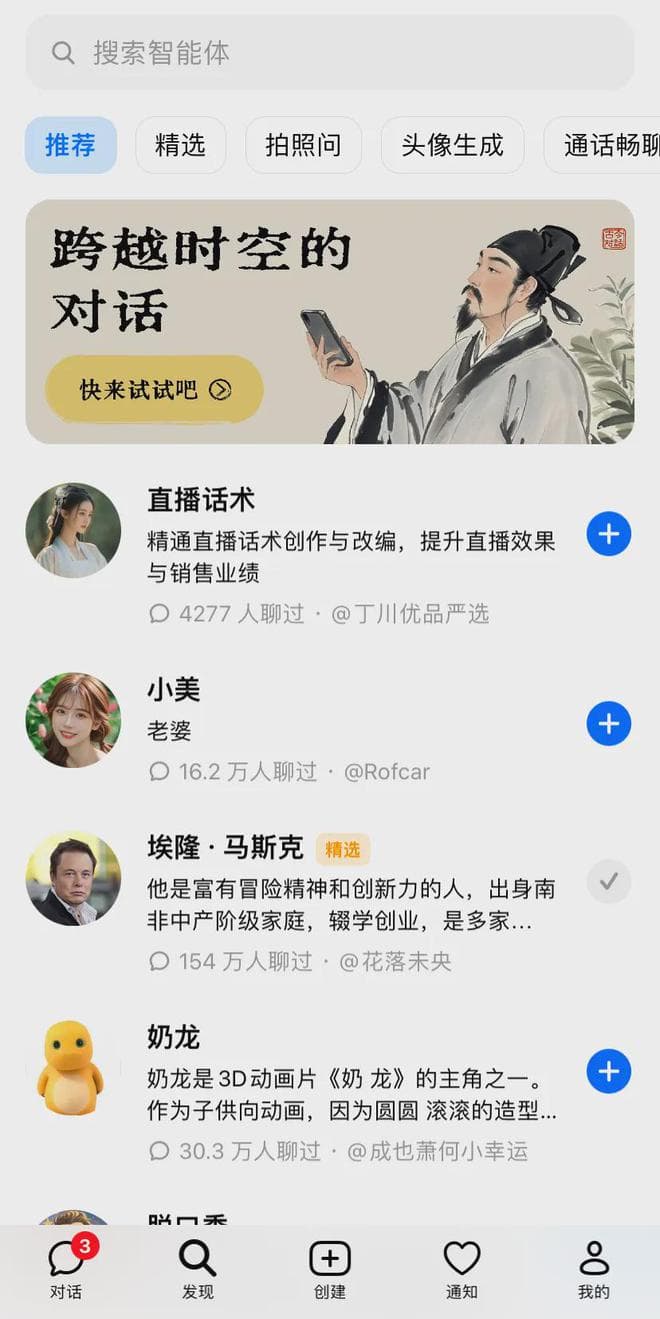This screenshot has width=660, height=1319.
Task: Switch to the 精选 tab
Action: (x=180, y=145)
